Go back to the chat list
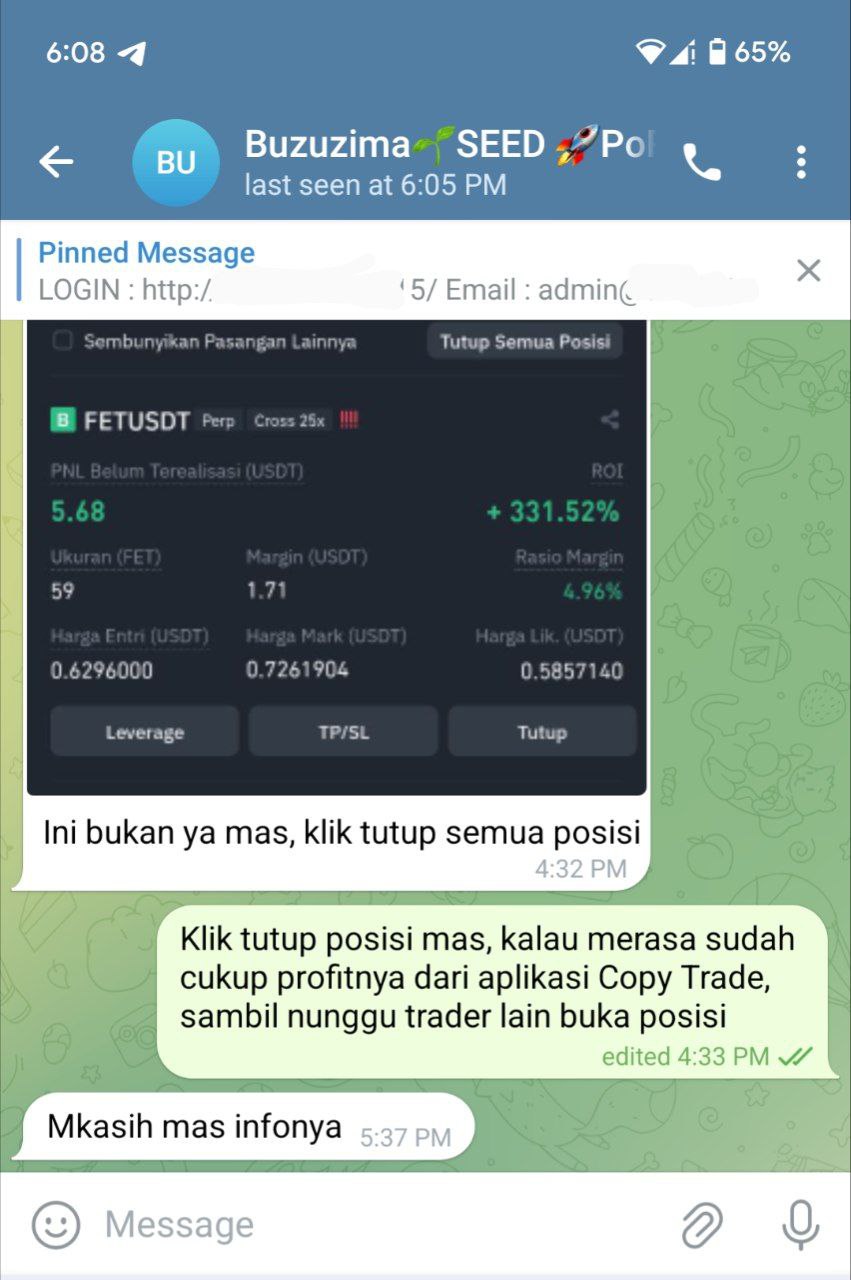 56,162
